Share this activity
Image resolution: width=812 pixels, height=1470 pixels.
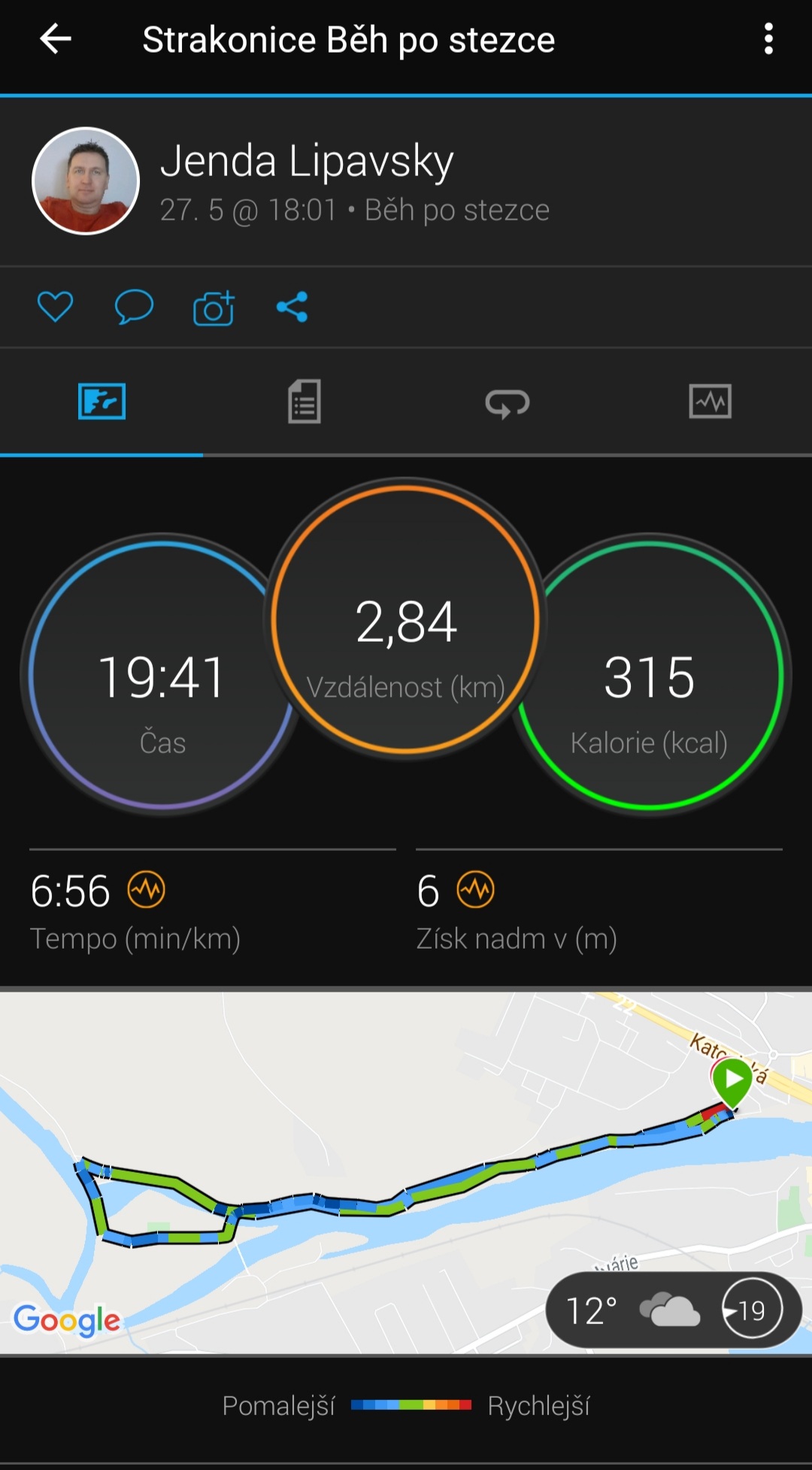(292, 307)
